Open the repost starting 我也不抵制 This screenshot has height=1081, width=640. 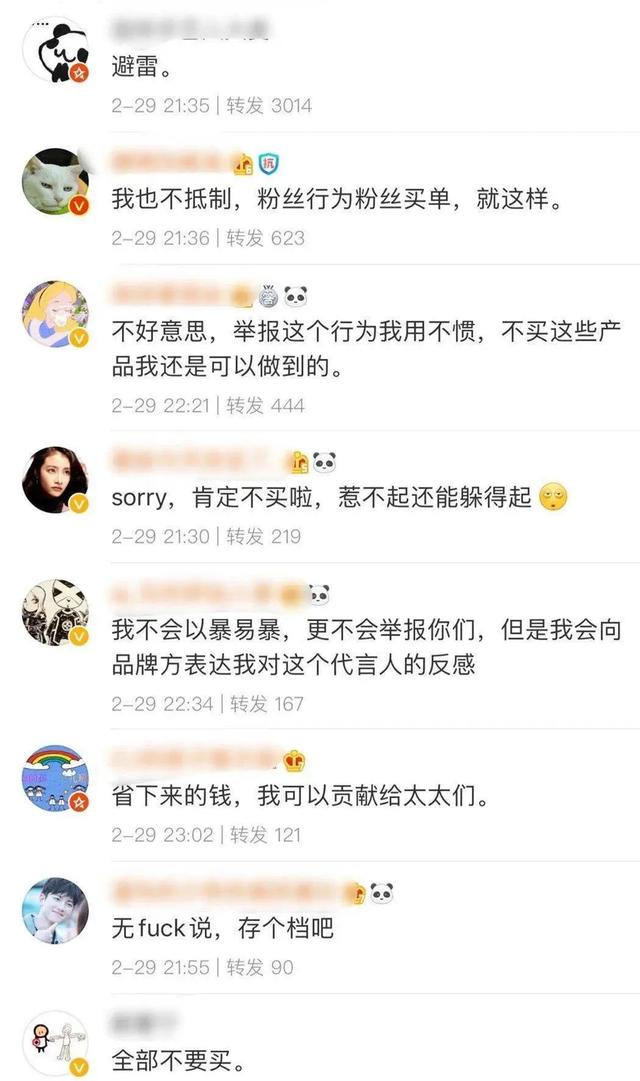[336, 200]
